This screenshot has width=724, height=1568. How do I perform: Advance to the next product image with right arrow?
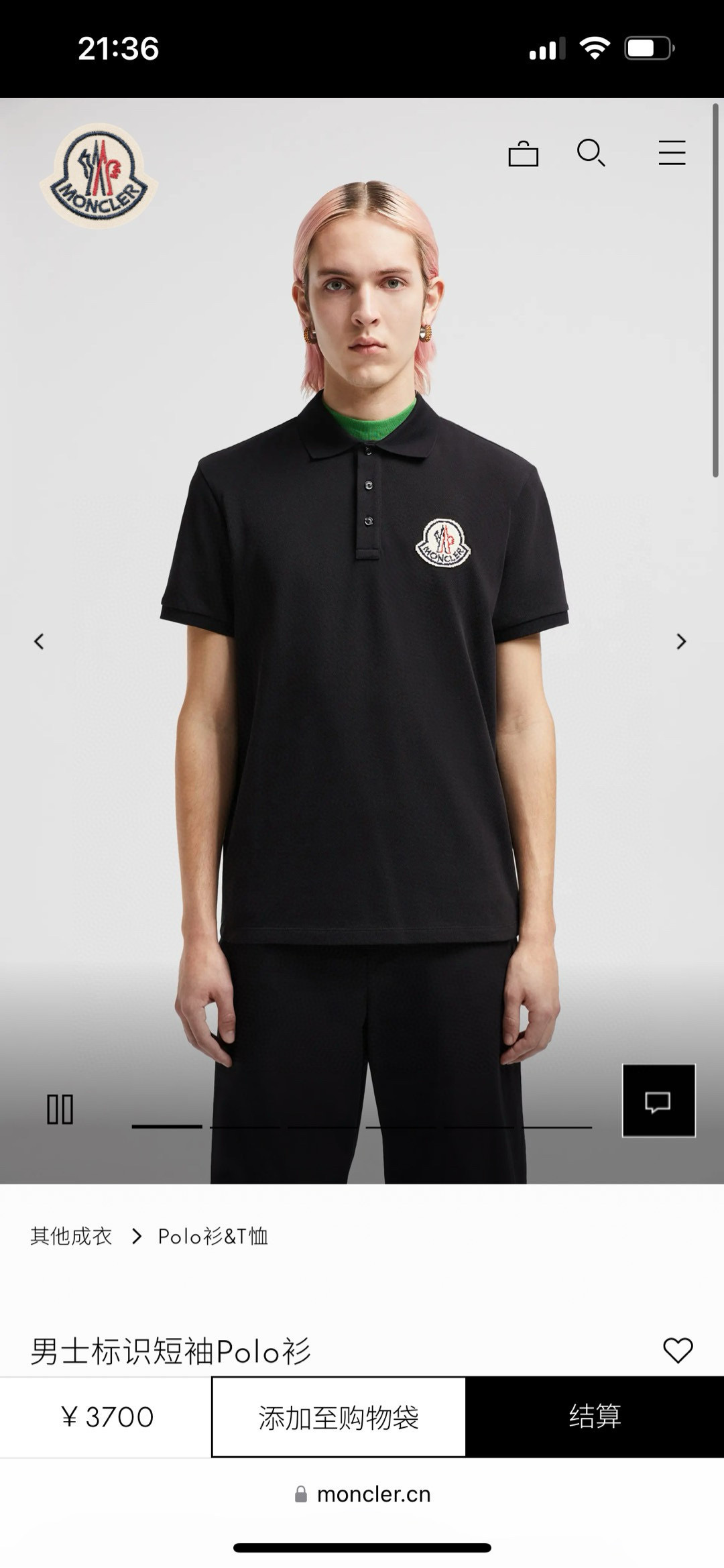[681, 642]
